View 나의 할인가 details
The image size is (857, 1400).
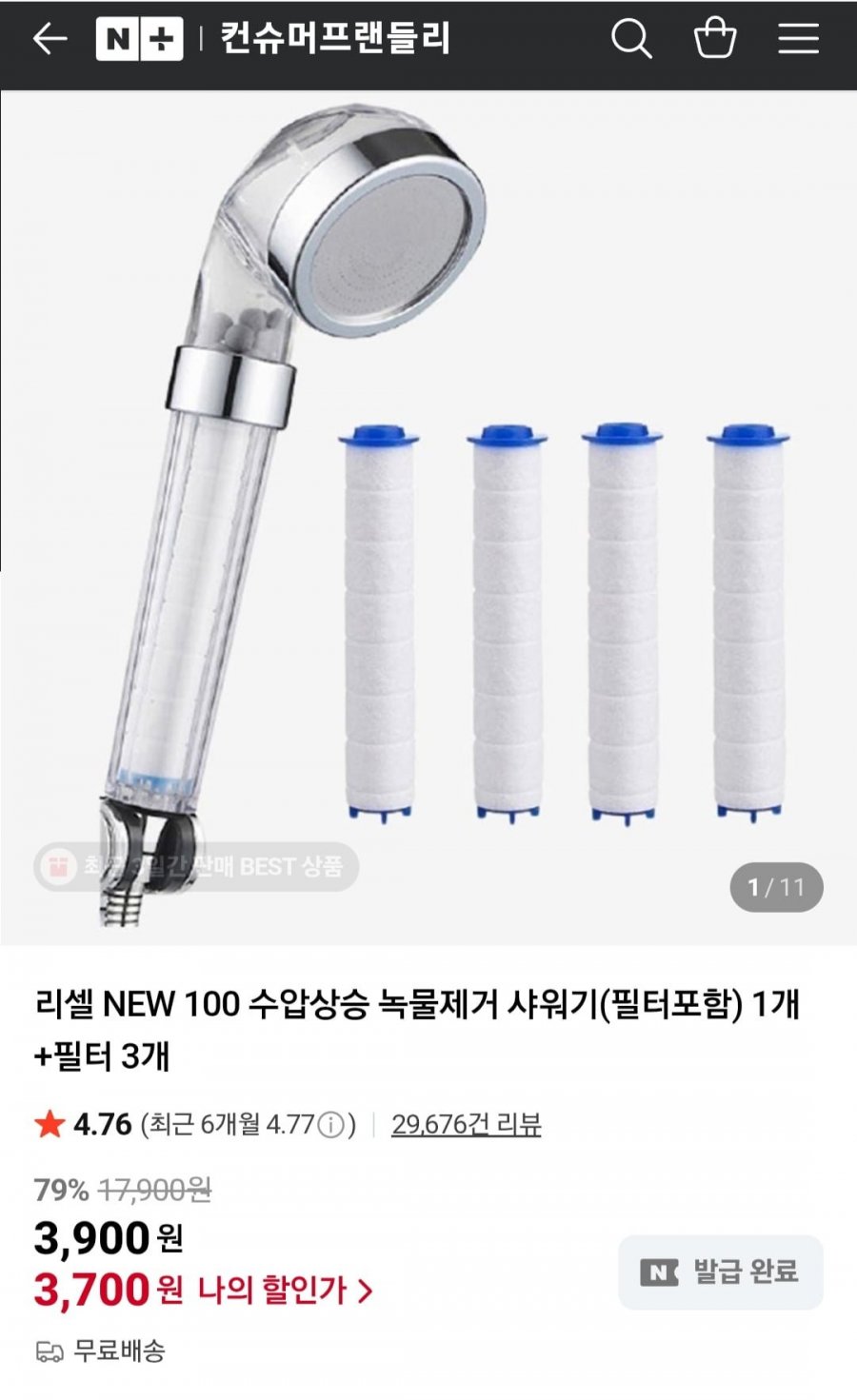tap(285, 1291)
